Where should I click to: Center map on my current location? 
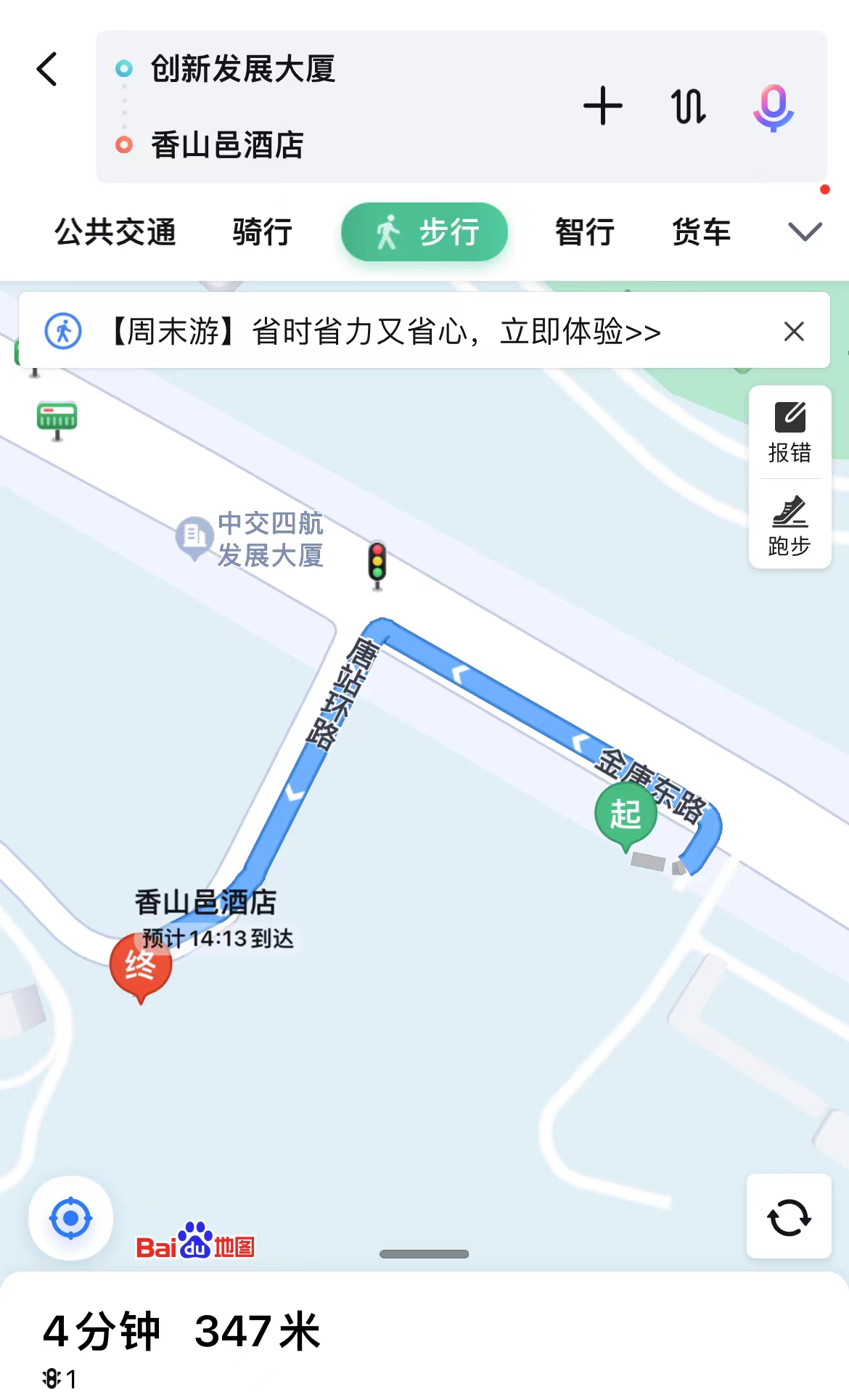pos(70,1218)
